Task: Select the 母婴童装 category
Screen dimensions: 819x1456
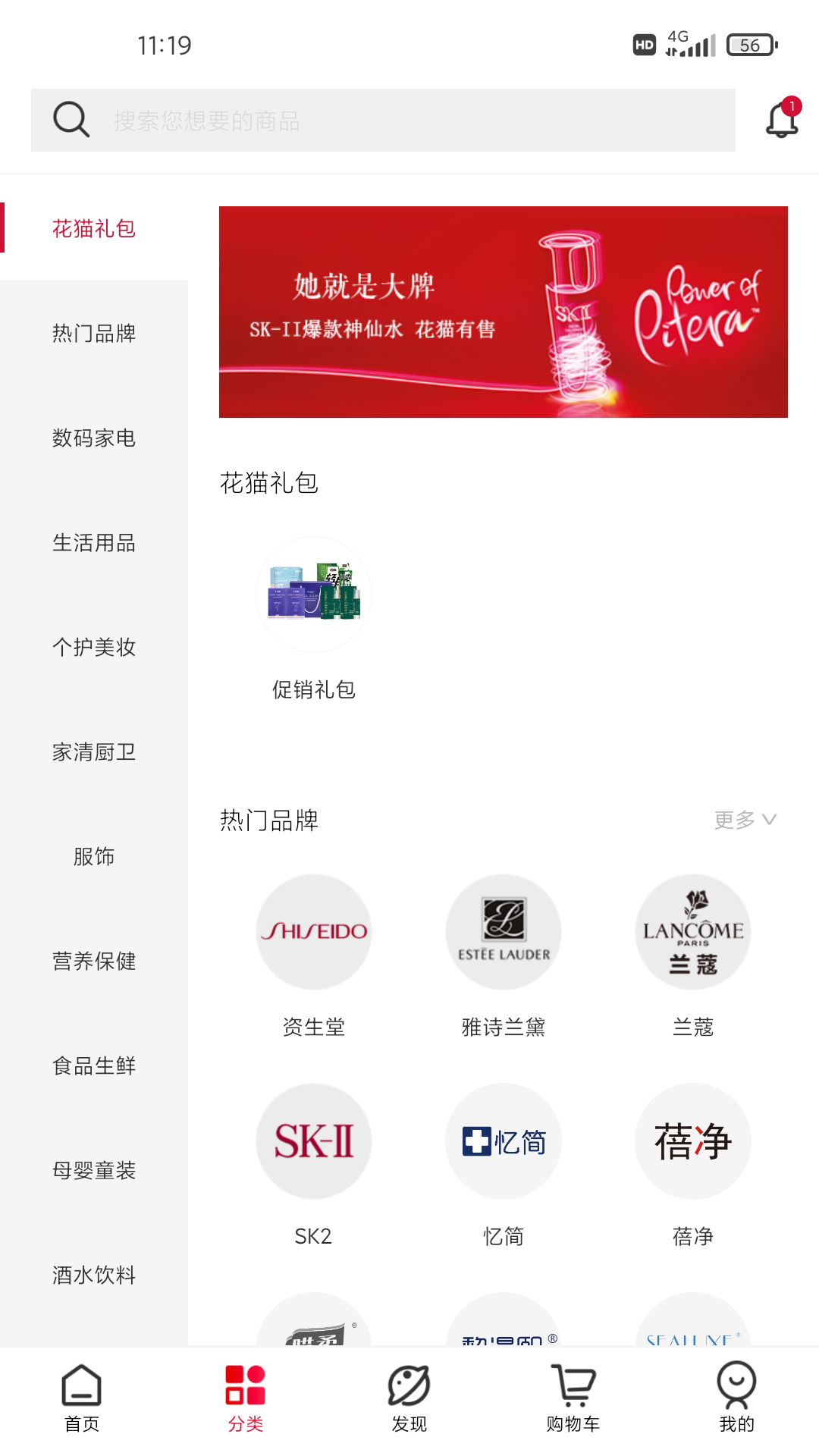Action: coord(94,1170)
